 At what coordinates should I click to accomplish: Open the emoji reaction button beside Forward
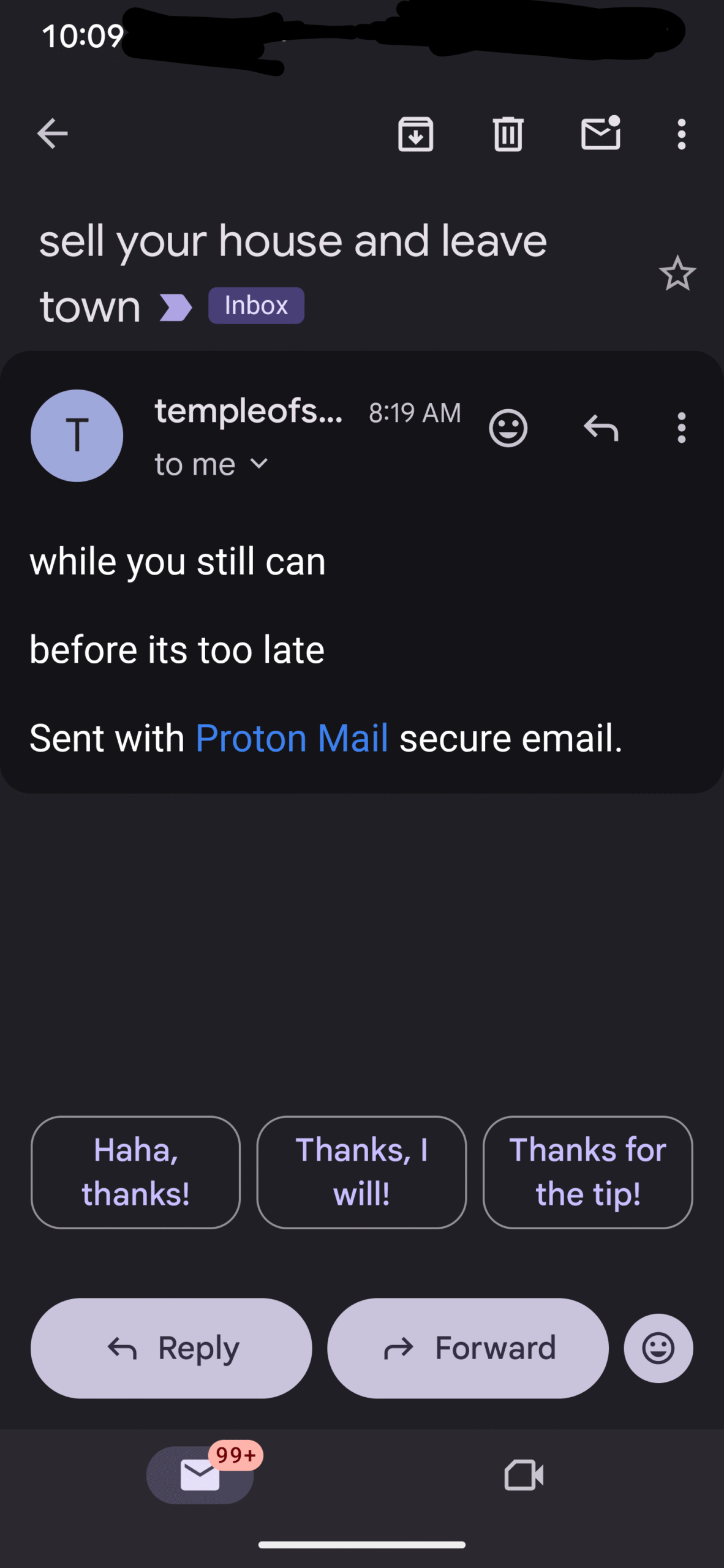(658, 1348)
